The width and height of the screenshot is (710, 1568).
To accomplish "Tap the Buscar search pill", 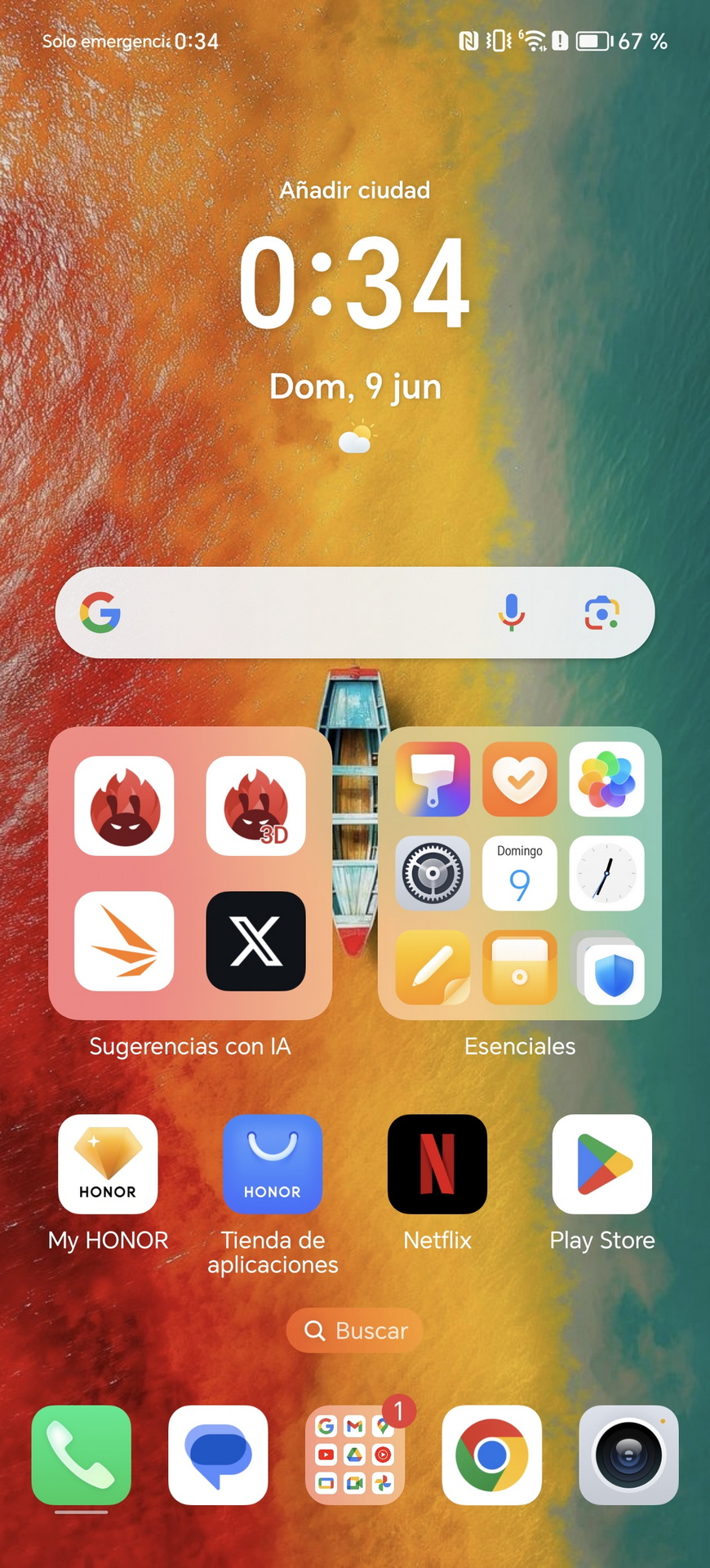I will [355, 1330].
